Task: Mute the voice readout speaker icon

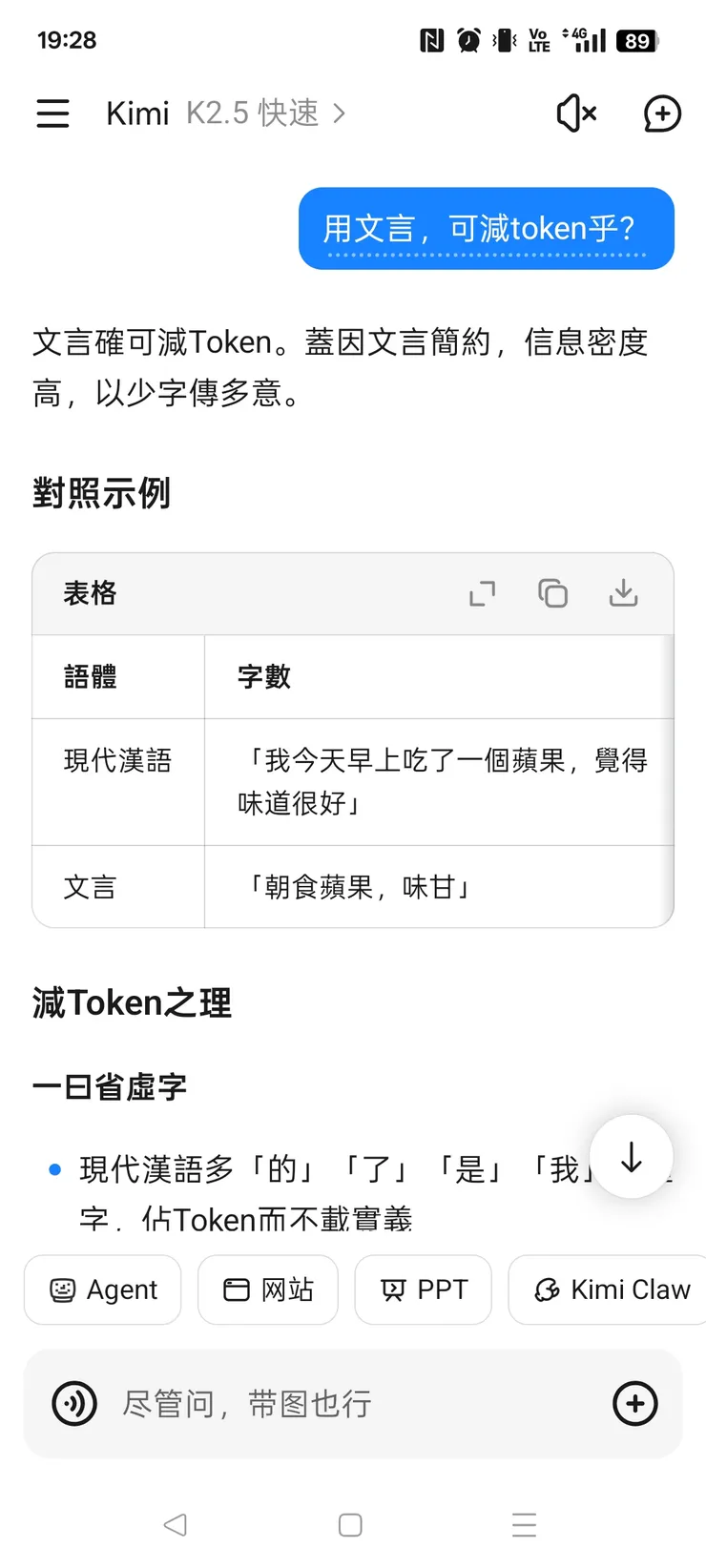Action: [x=576, y=113]
